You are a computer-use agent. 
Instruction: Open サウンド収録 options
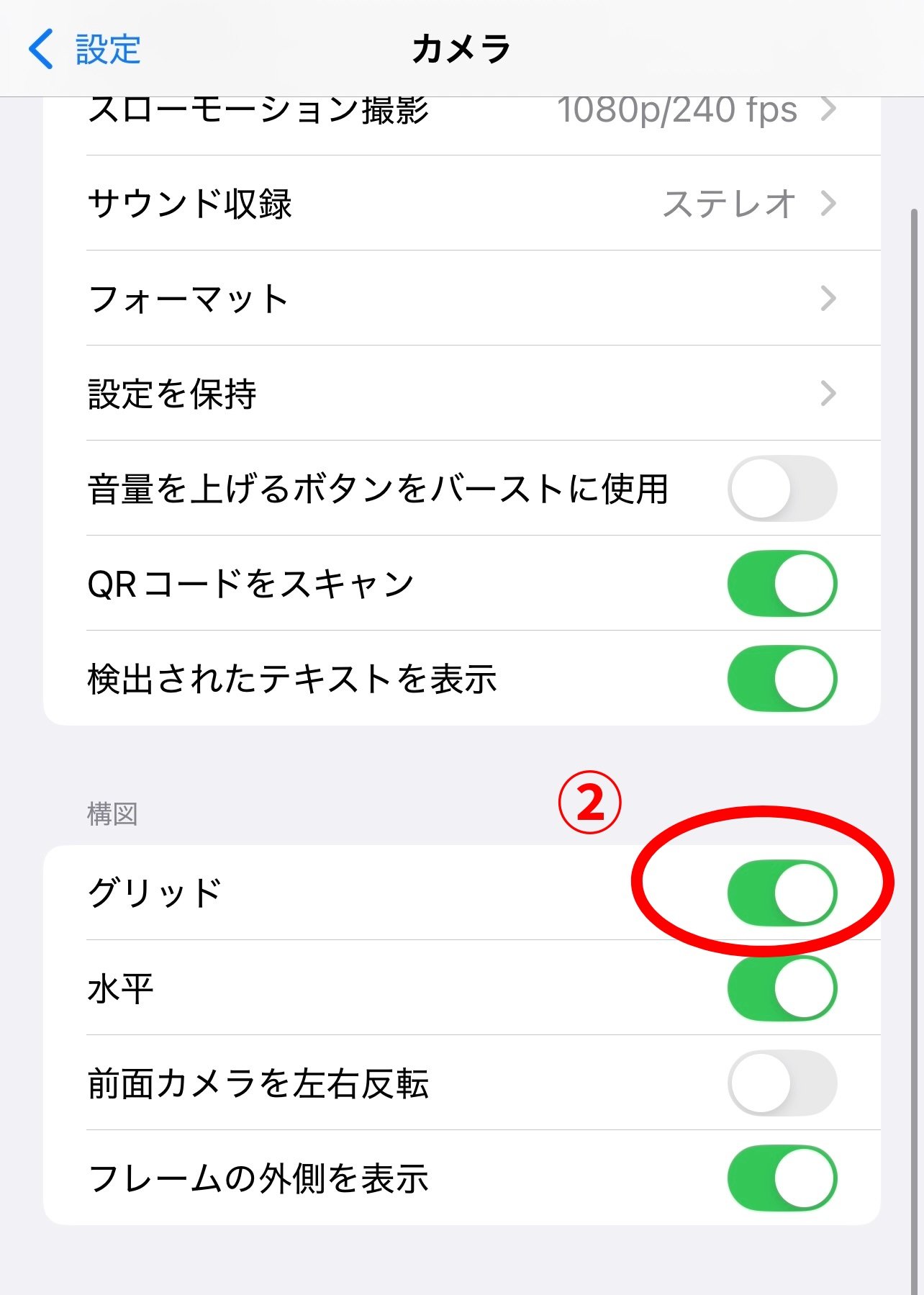[x=461, y=204]
